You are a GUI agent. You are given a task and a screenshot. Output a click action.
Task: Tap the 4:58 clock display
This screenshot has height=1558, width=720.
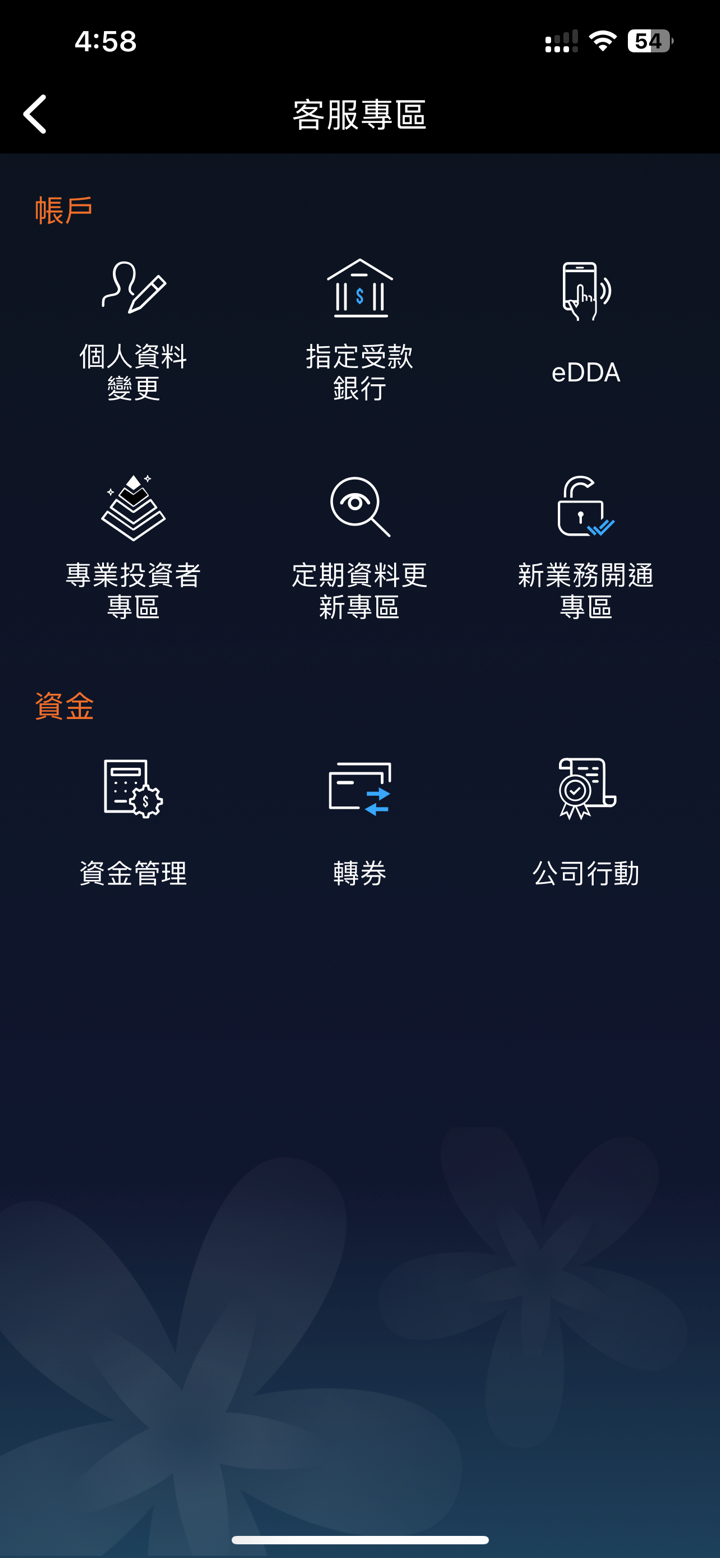point(105,40)
